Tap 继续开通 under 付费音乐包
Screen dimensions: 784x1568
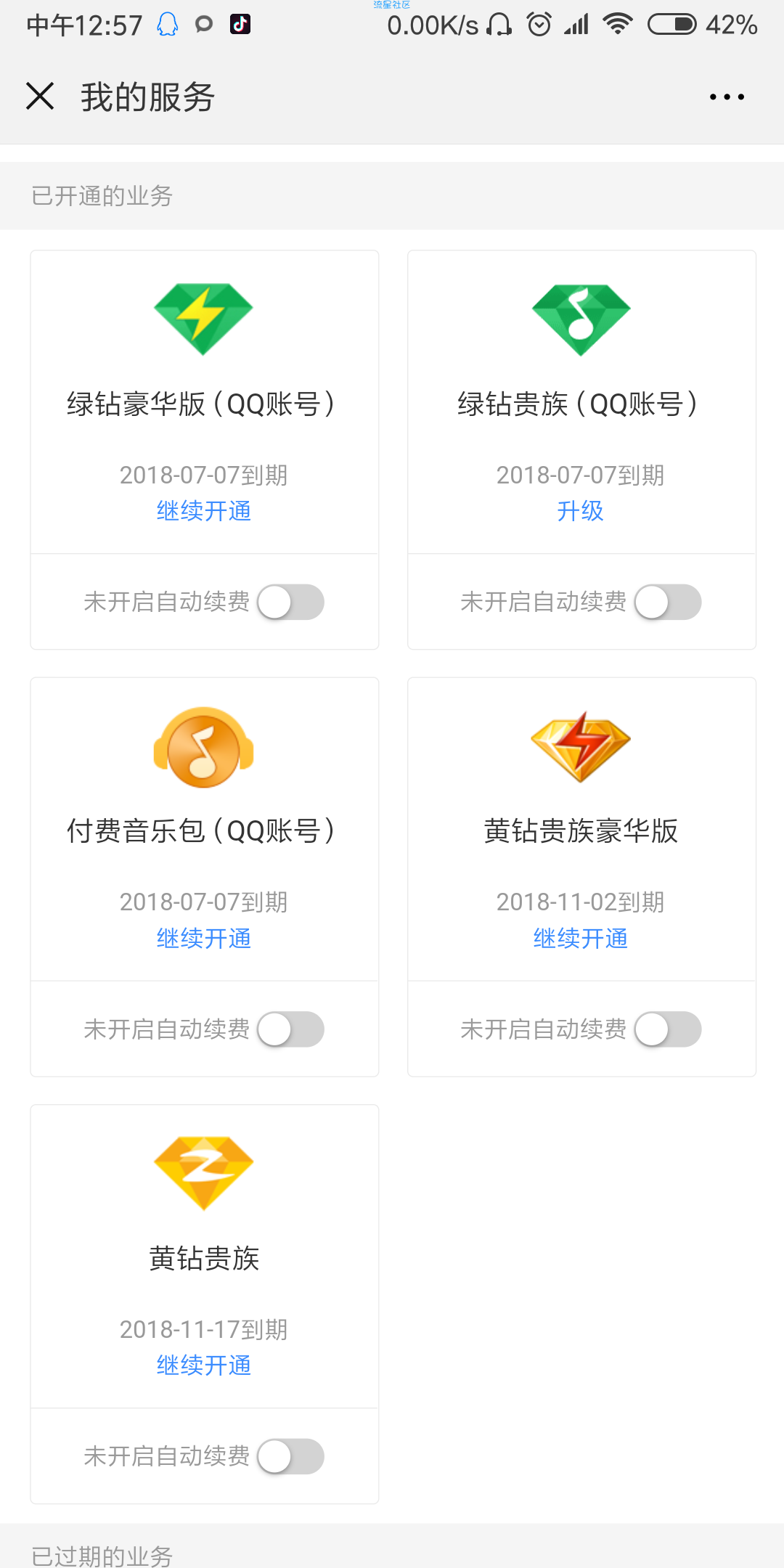(x=204, y=938)
